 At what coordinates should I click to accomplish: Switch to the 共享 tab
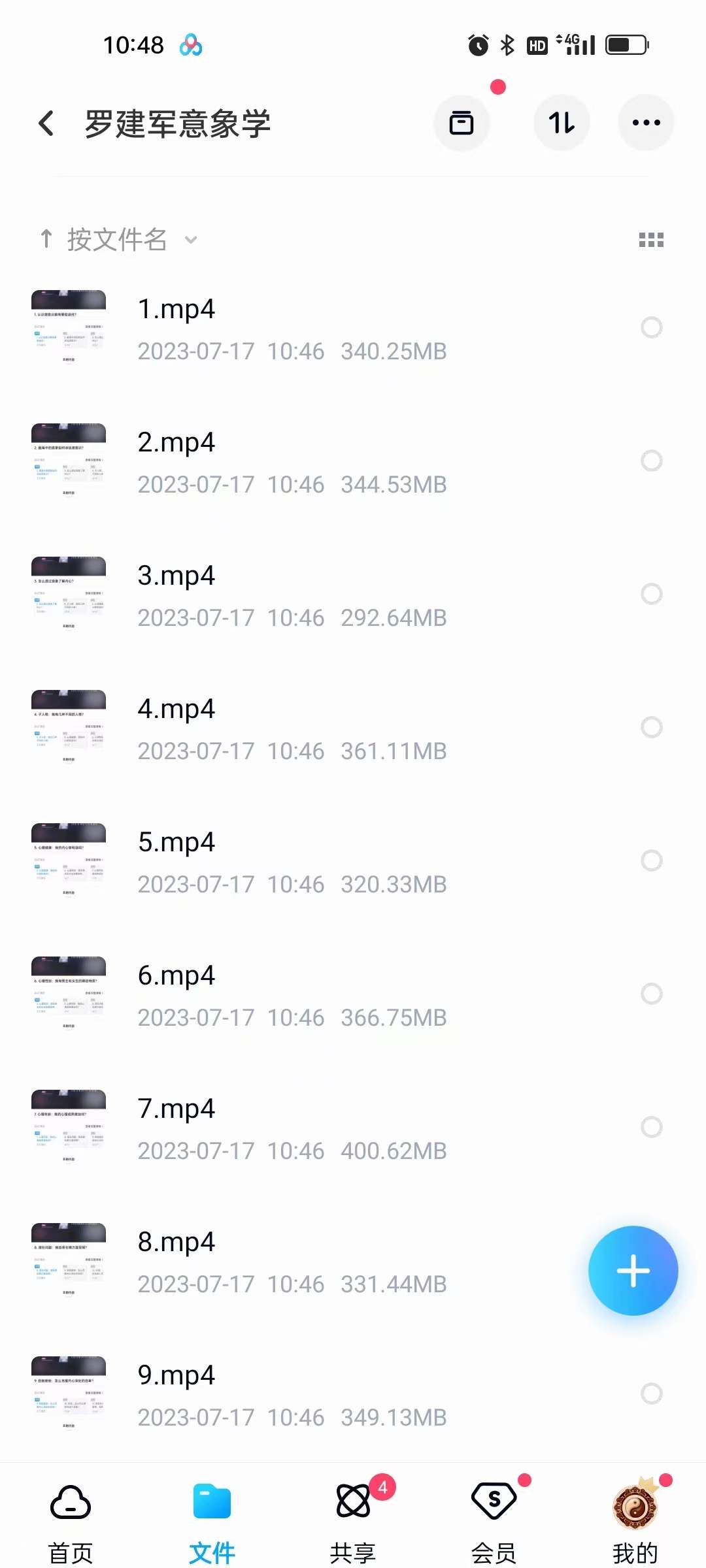pyautogui.click(x=353, y=1522)
